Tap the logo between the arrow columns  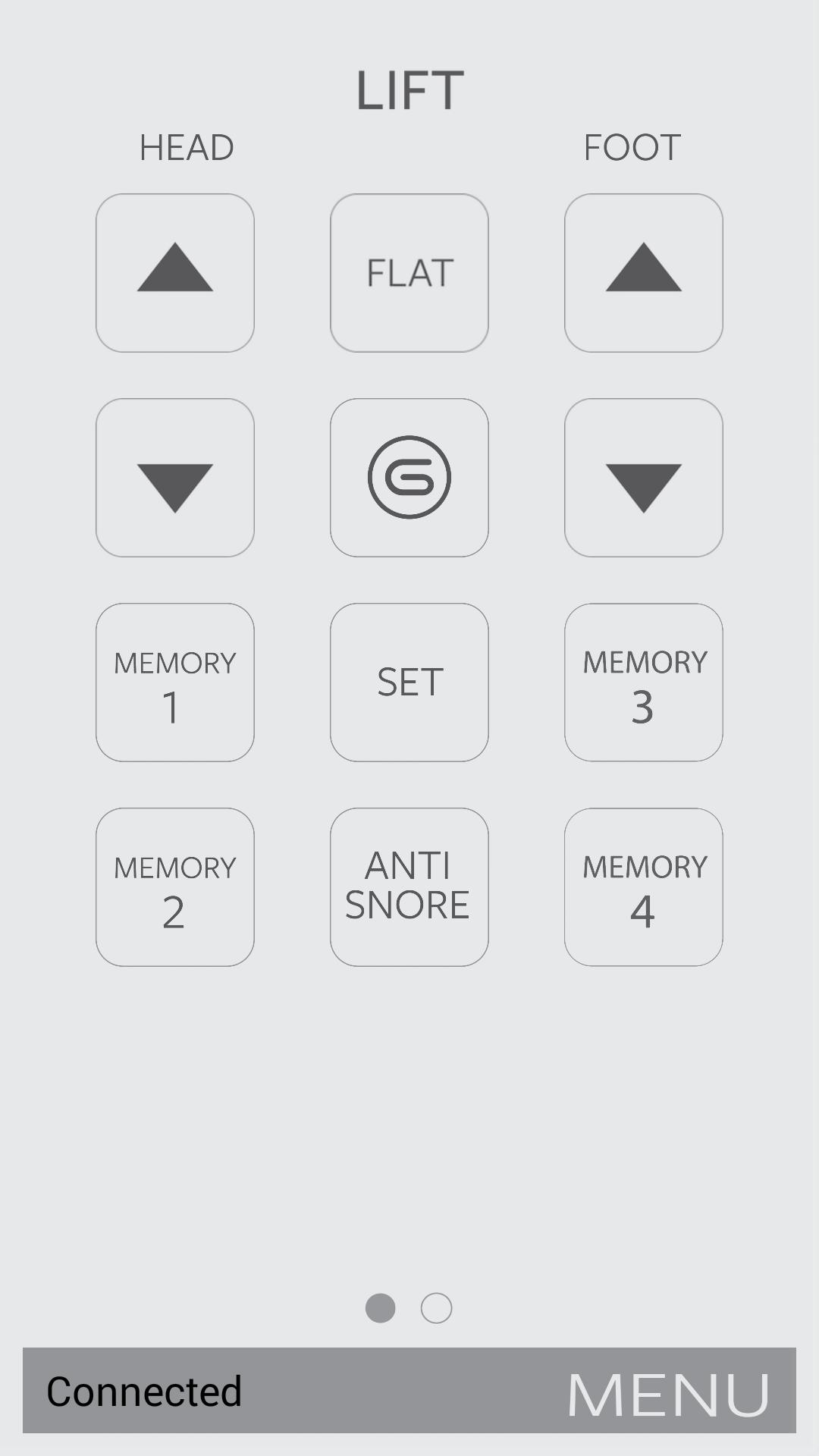click(x=409, y=476)
